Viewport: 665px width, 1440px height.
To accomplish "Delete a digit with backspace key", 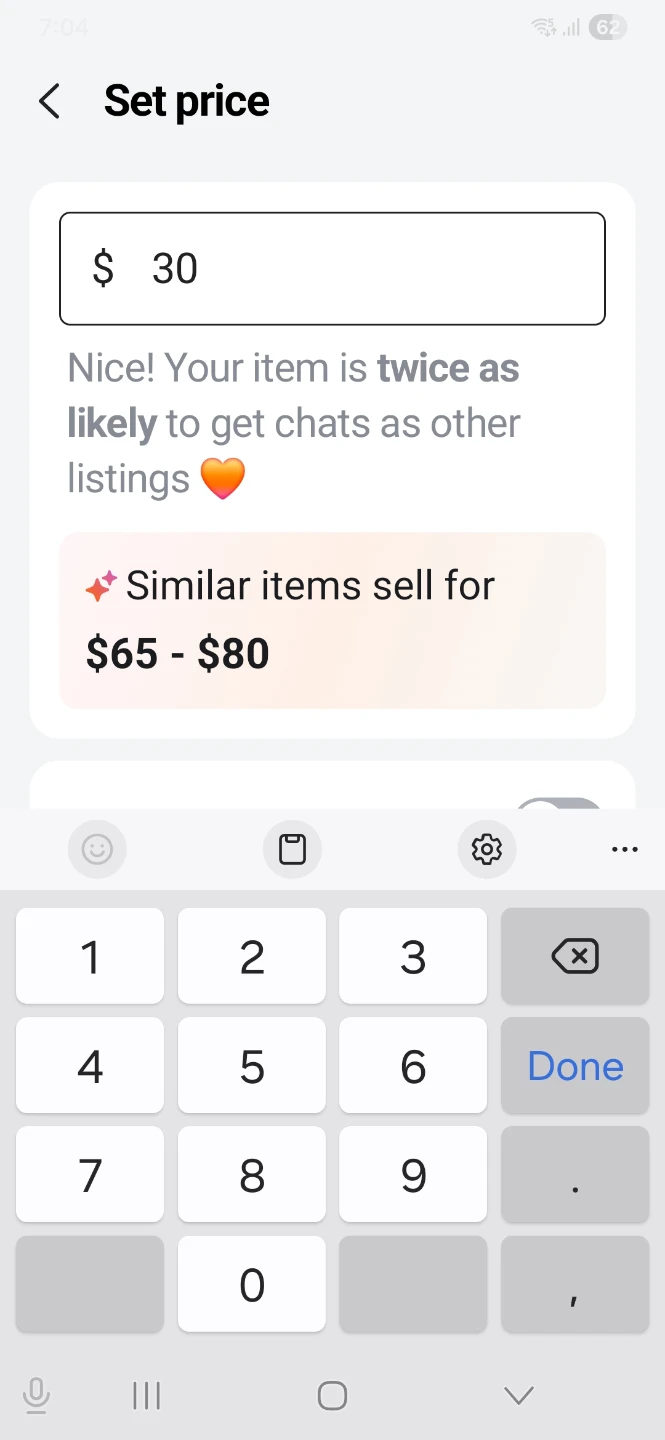I will coord(575,957).
